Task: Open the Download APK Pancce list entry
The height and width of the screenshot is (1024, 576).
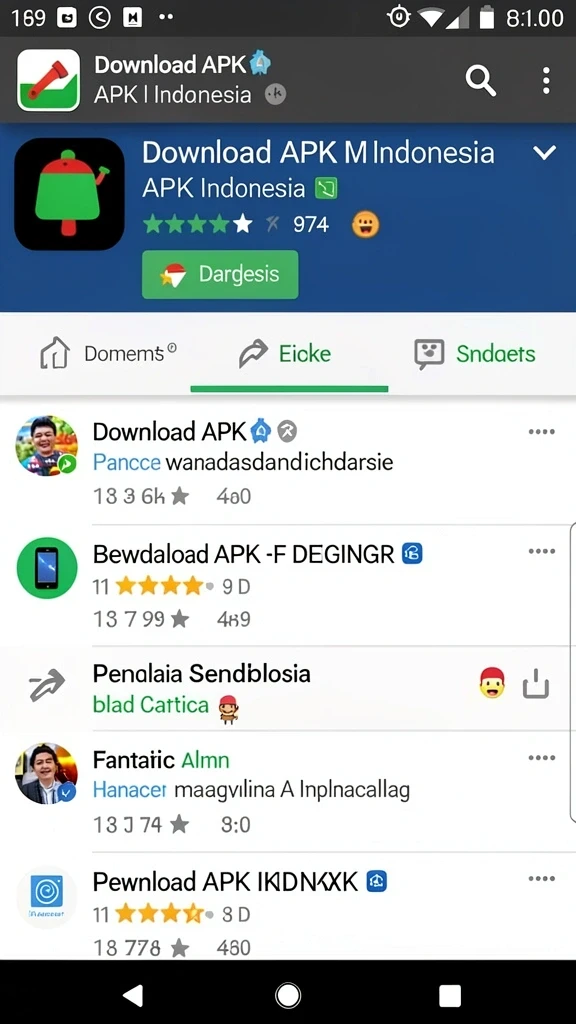Action: pyautogui.click(x=288, y=463)
